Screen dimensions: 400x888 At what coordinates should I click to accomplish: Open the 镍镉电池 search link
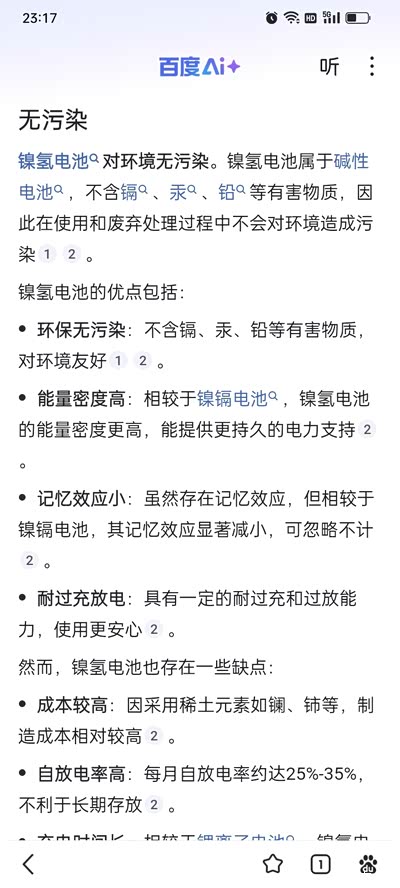(237, 399)
